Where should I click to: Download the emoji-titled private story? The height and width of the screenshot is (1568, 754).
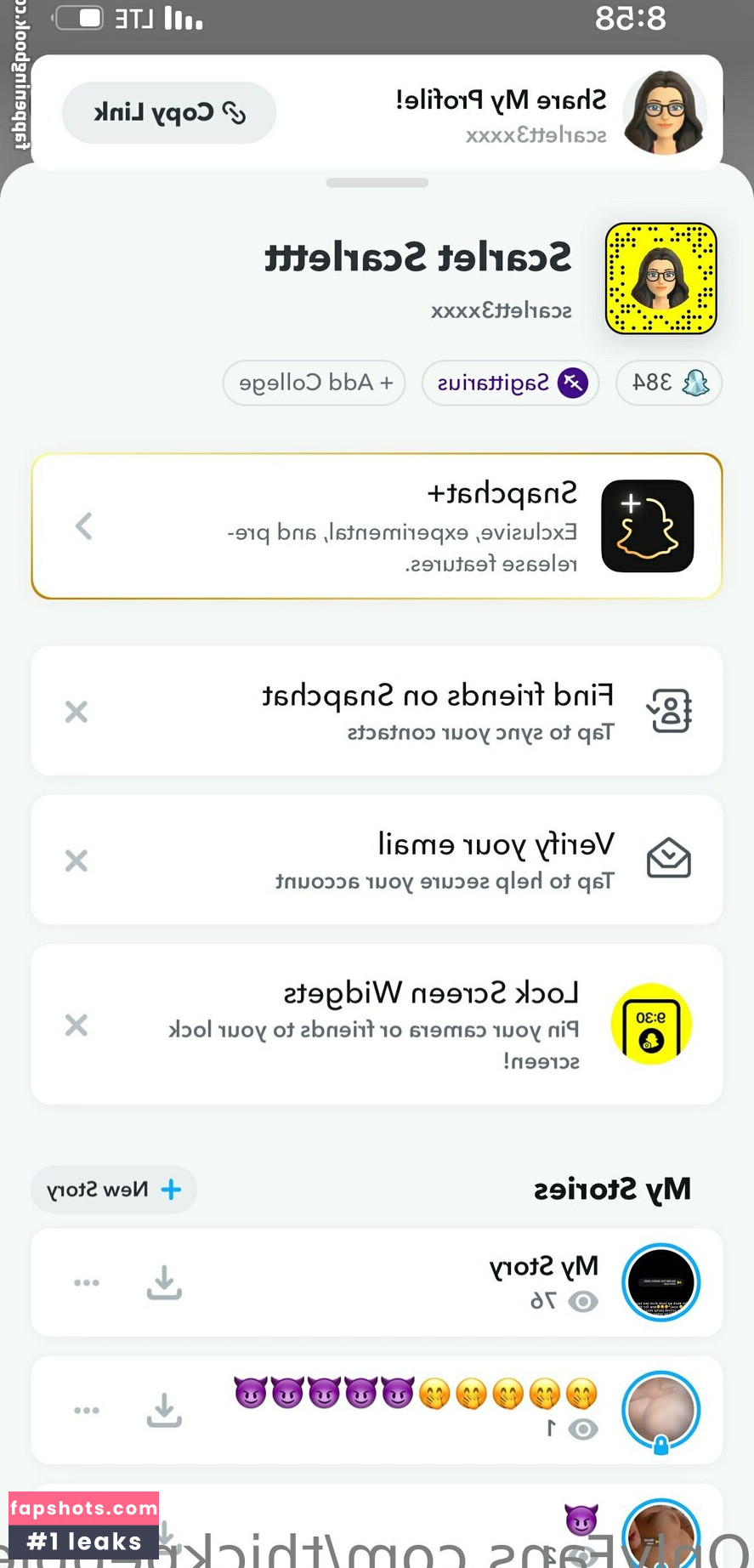pos(164,1410)
